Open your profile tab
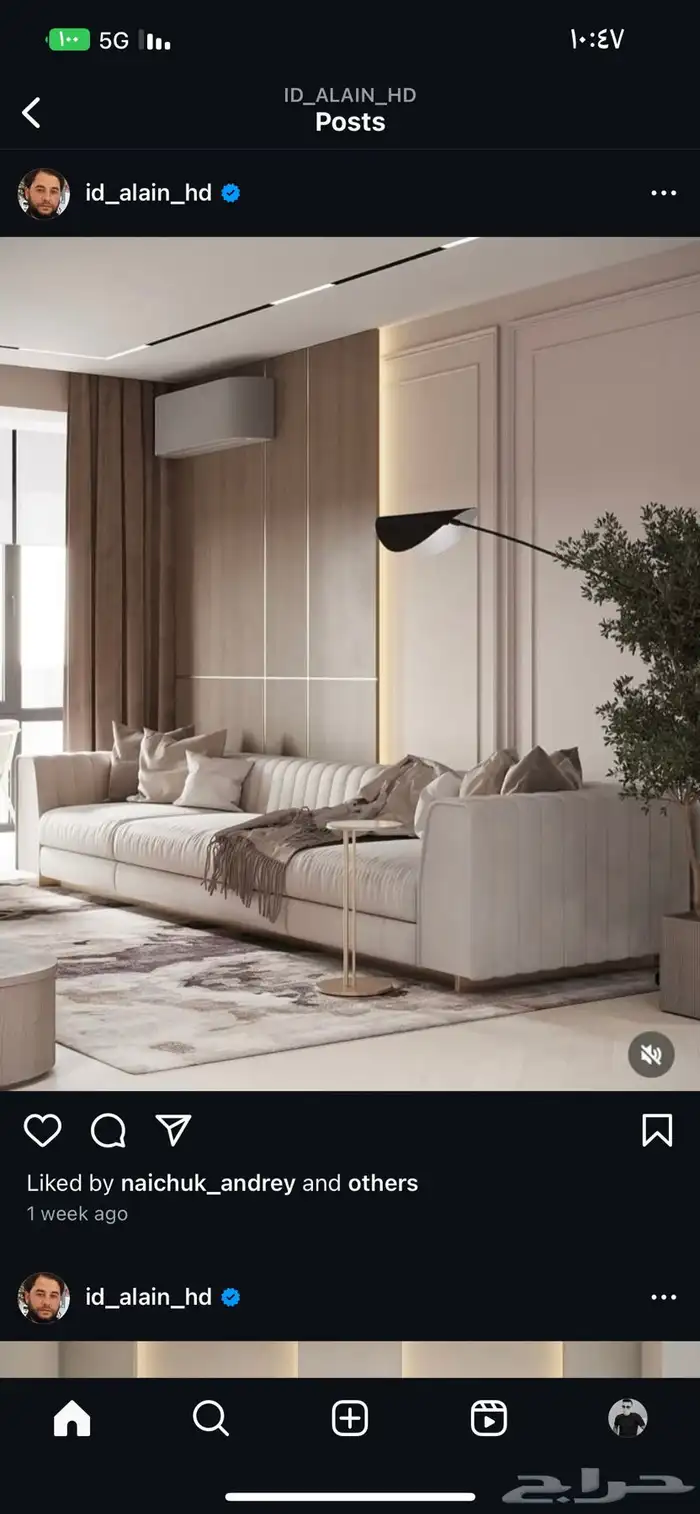This screenshot has width=700, height=1514. point(628,1418)
